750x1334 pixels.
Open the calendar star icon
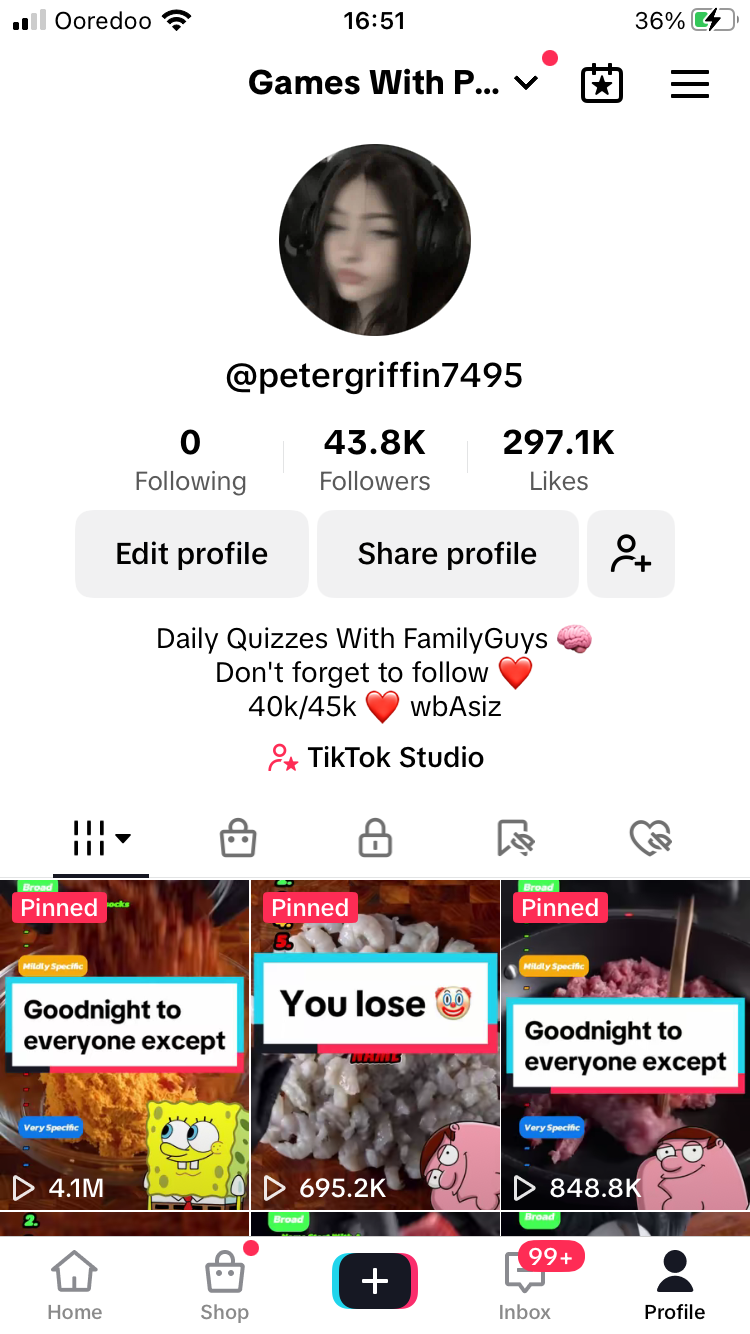point(602,84)
